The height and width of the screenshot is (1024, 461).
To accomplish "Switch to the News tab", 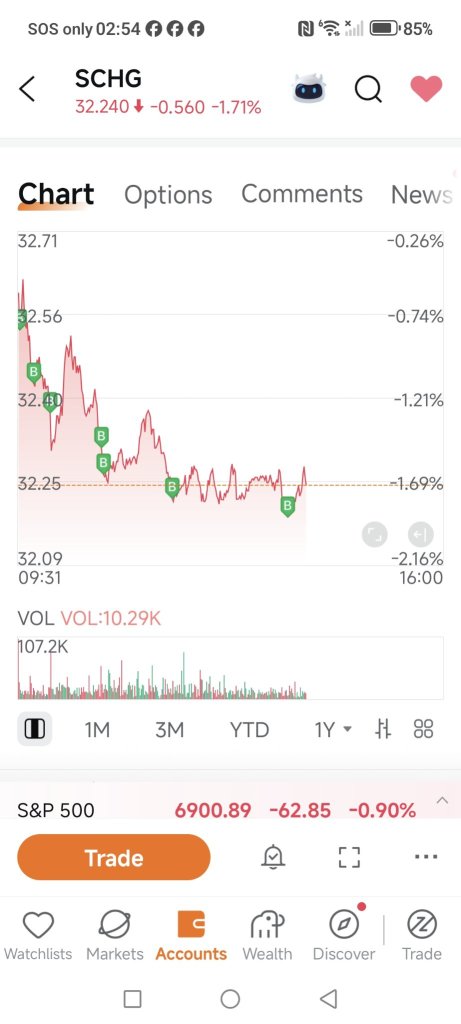I will pos(421,195).
